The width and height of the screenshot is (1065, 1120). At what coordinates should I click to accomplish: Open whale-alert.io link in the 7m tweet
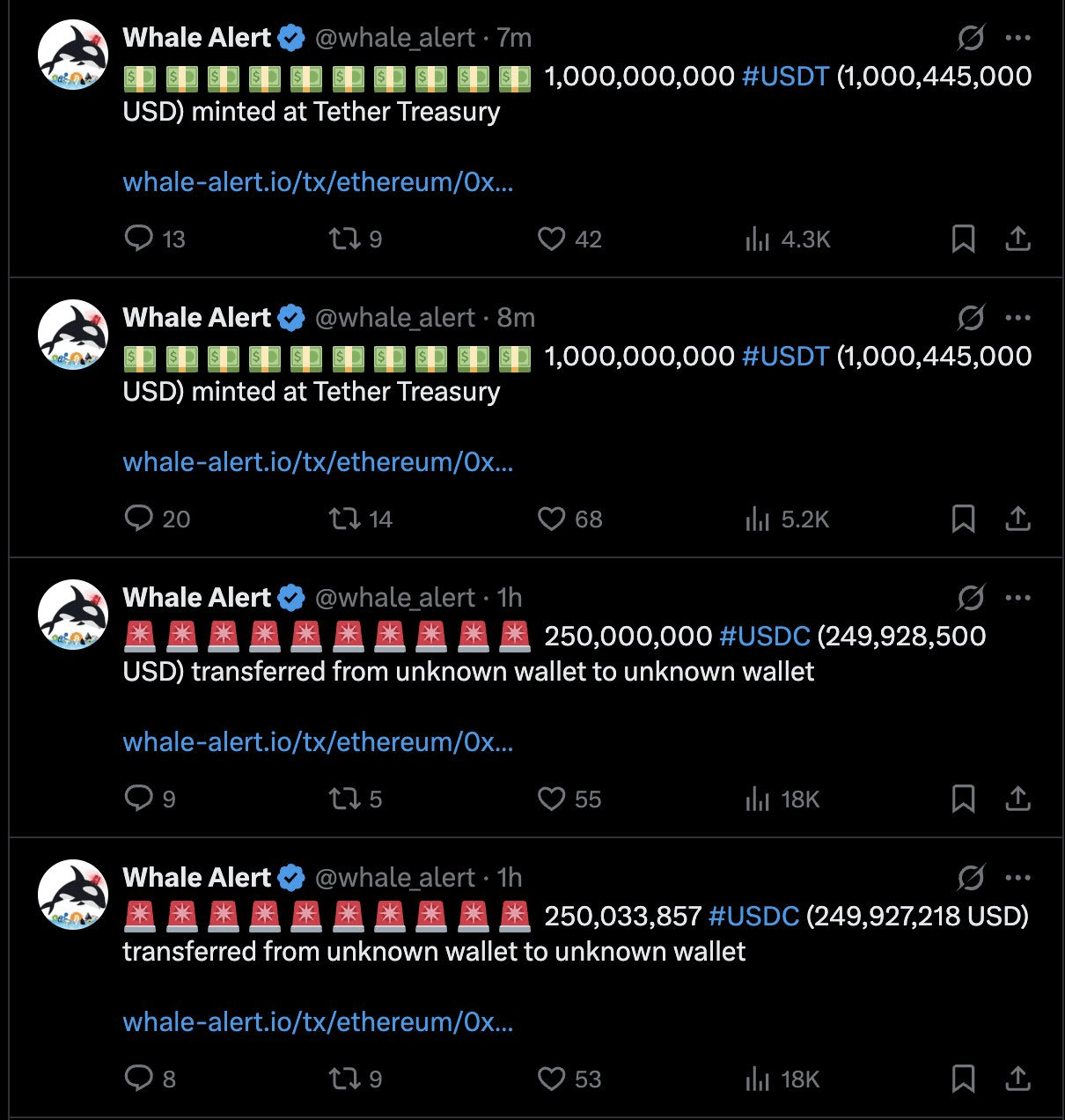318,182
